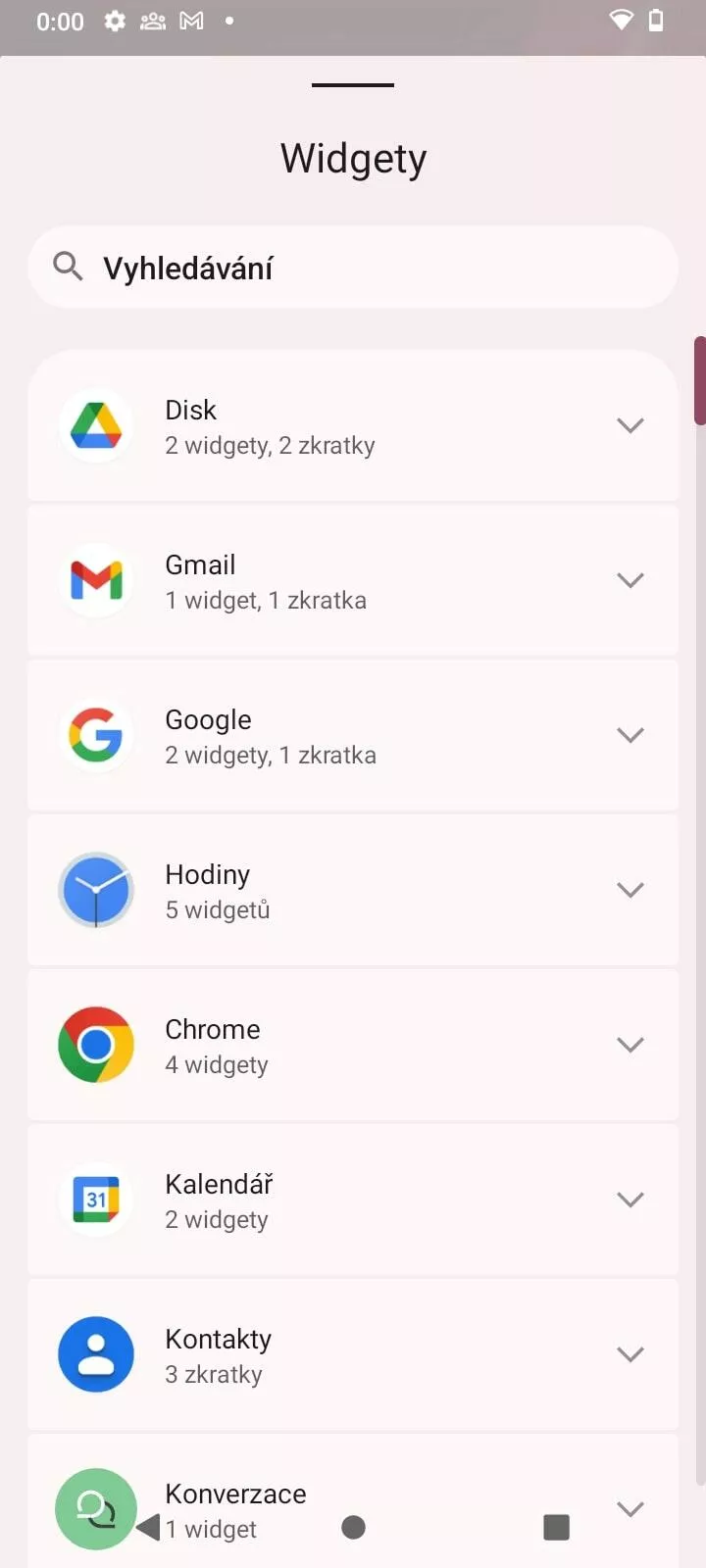Open the Chrome widgets row
706x1568 pixels.
coord(353,1045)
